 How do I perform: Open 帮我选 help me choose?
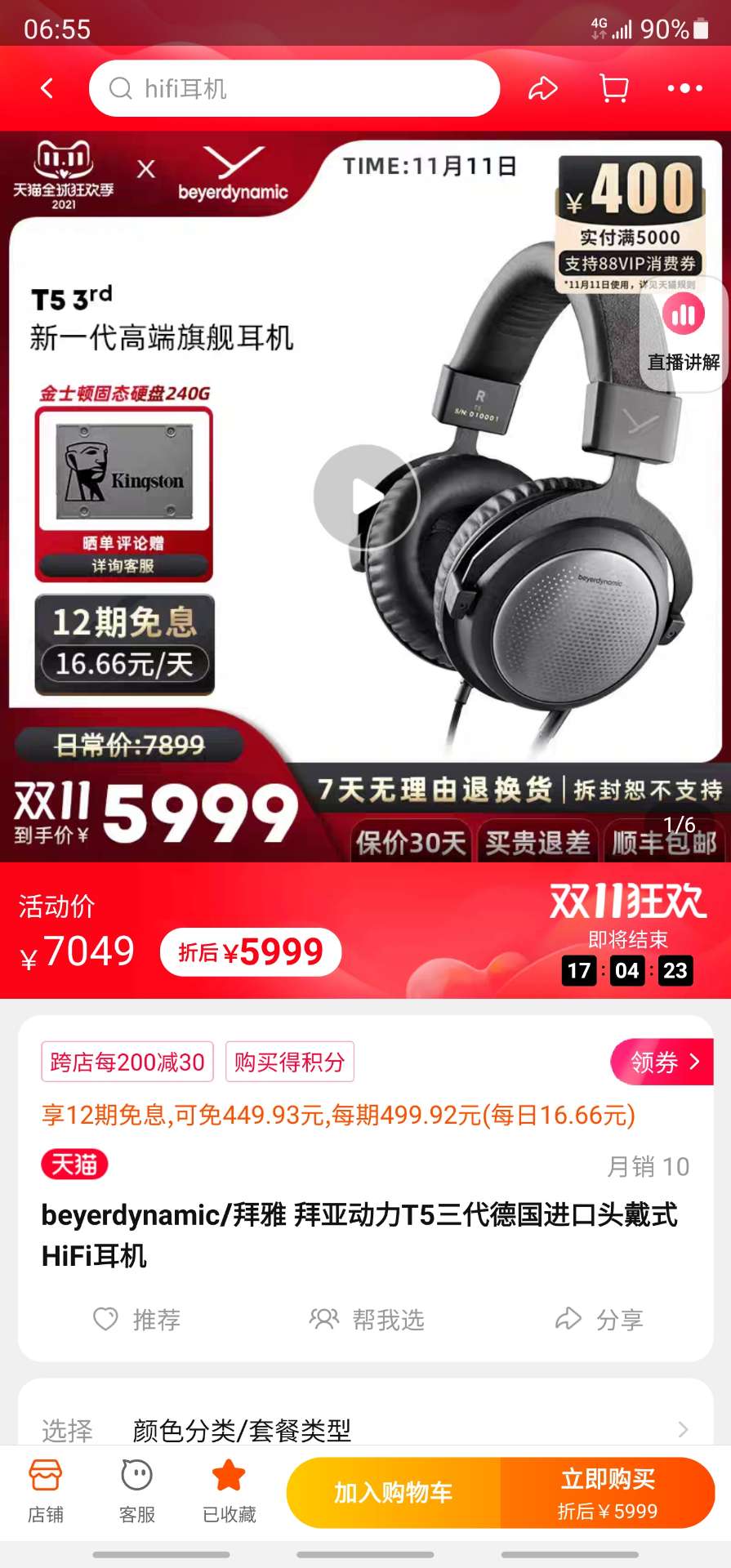click(368, 1319)
